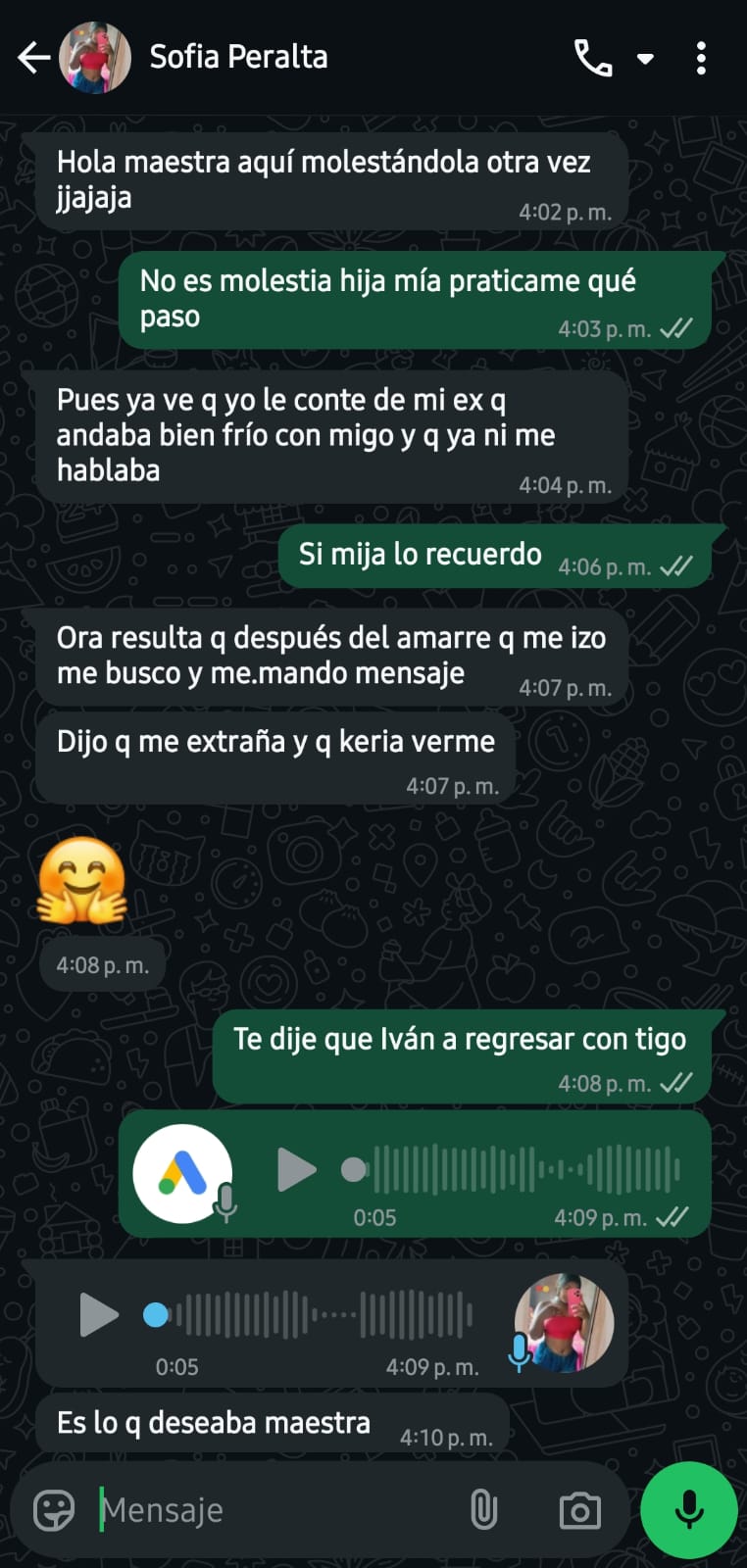747x1568 pixels.
Task: Open the camera from the chat
Action: (579, 1510)
